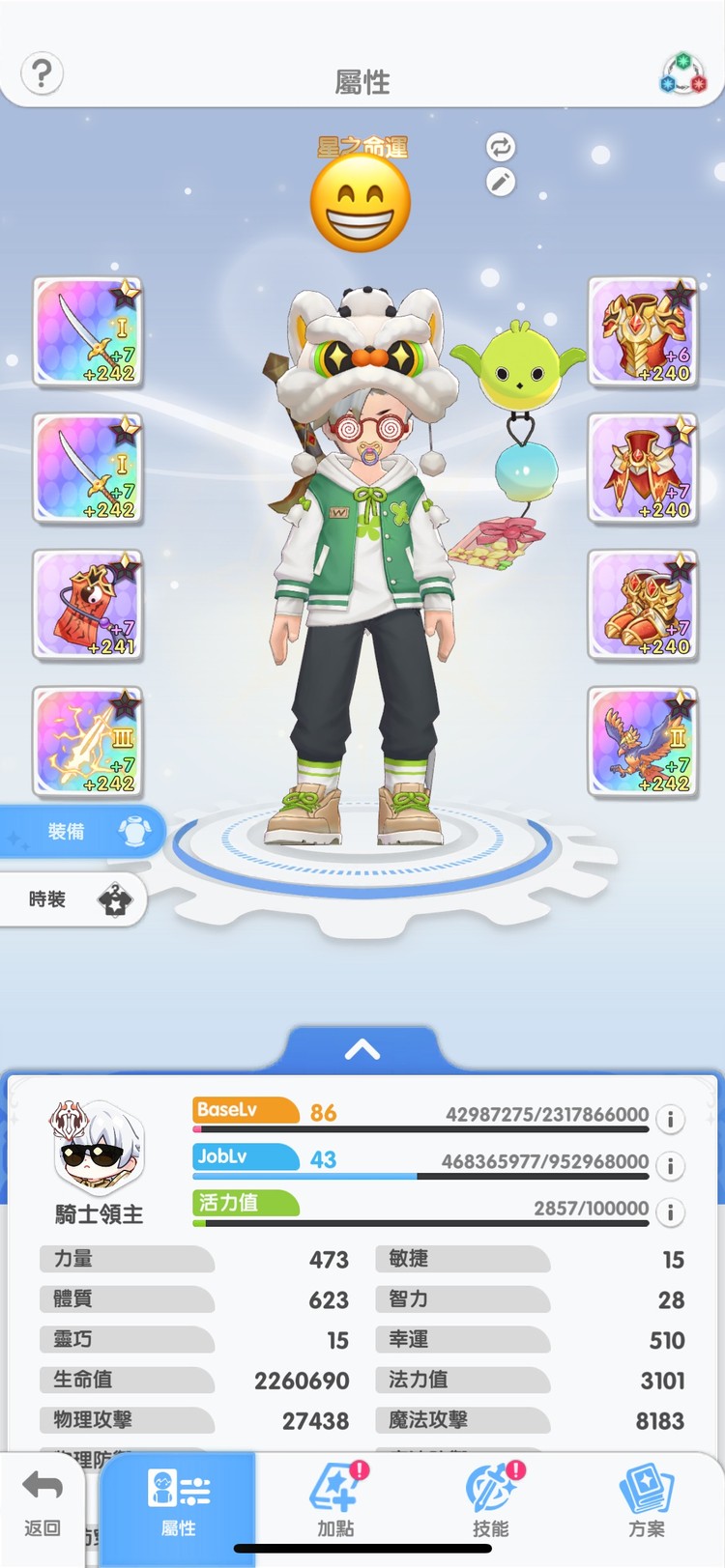Open the element attributes icon at top right
Viewport: 725px width, 1568px height.
coord(682,74)
